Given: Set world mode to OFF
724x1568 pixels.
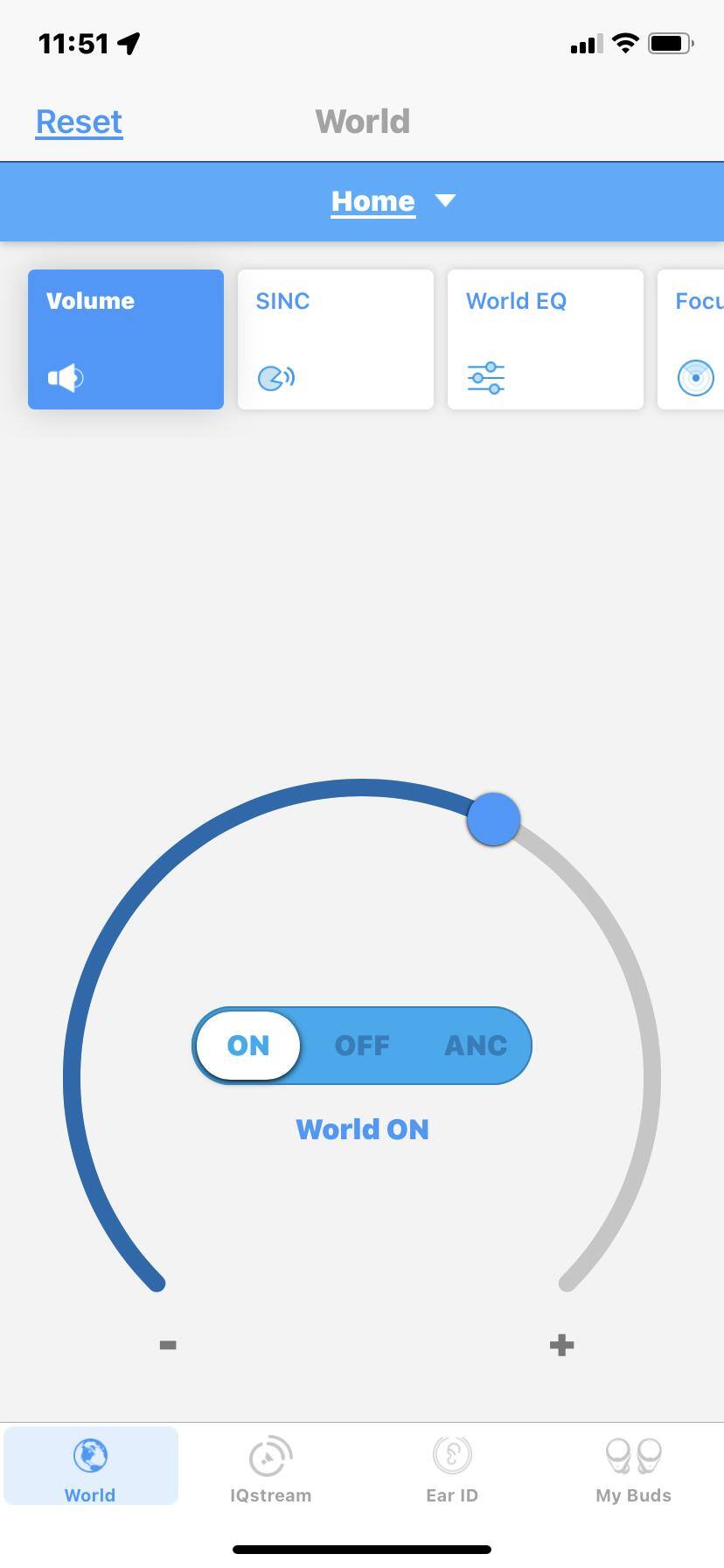Looking at the screenshot, I should tap(362, 1046).
